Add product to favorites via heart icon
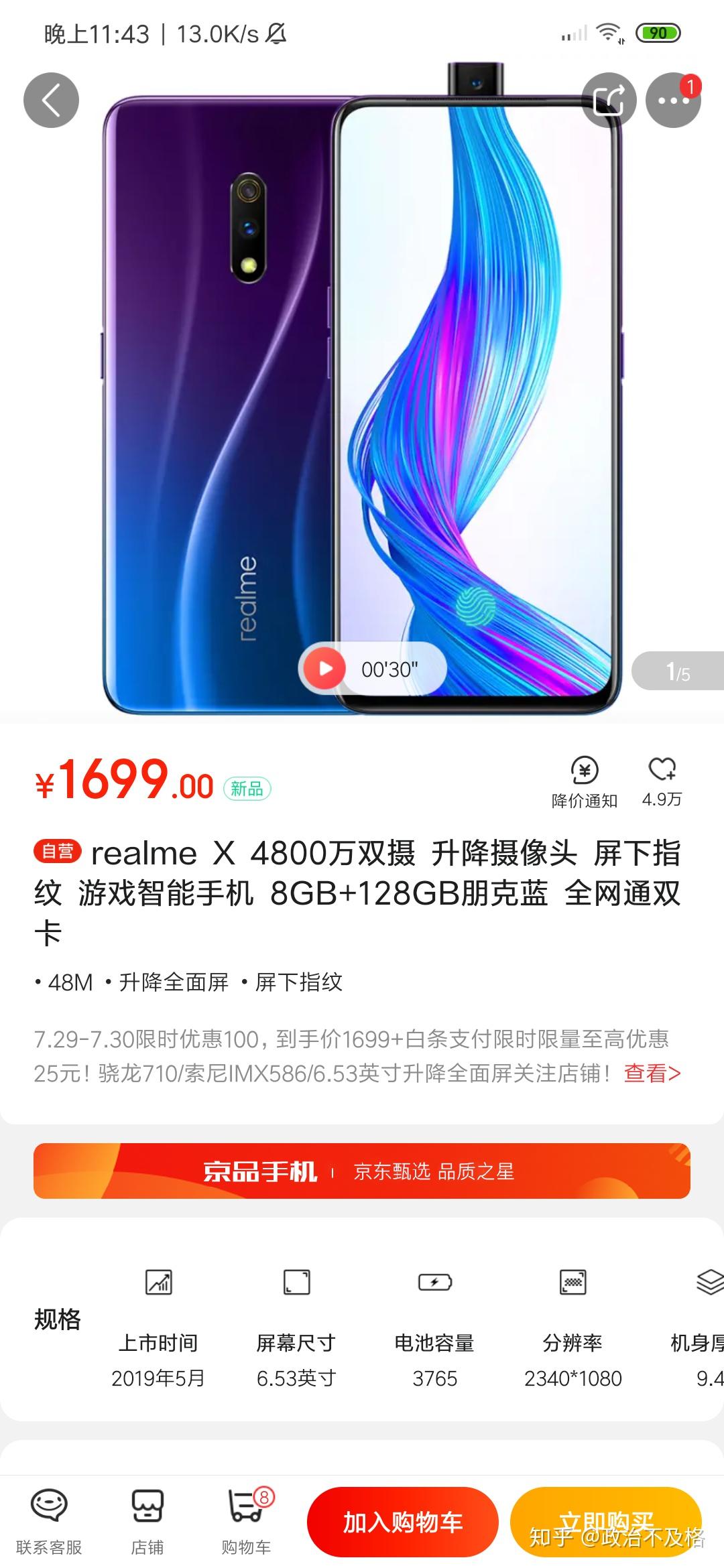724x1568 pixels. 662,780
